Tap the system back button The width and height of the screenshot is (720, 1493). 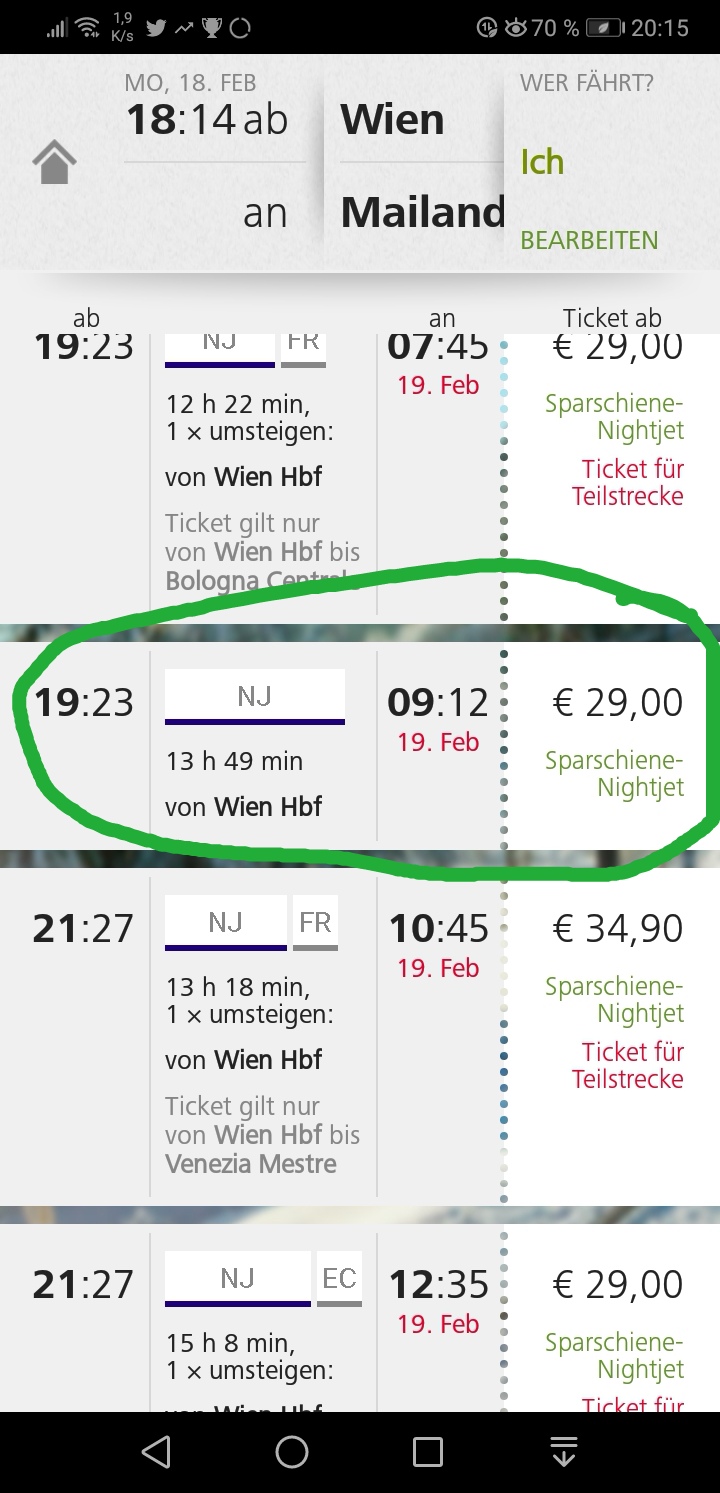(x=155, y=1452)
